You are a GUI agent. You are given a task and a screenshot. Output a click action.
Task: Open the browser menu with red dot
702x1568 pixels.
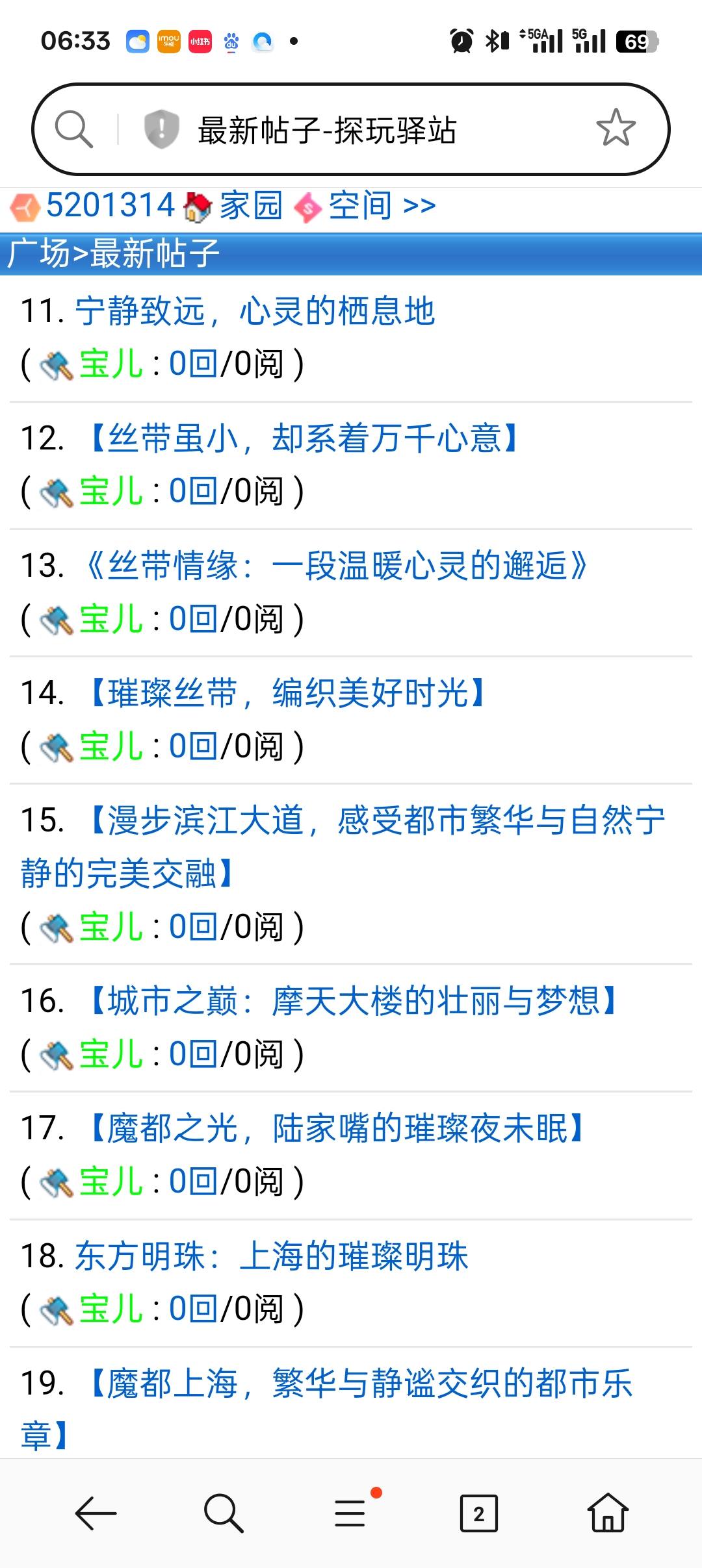tap(350, 1513)
